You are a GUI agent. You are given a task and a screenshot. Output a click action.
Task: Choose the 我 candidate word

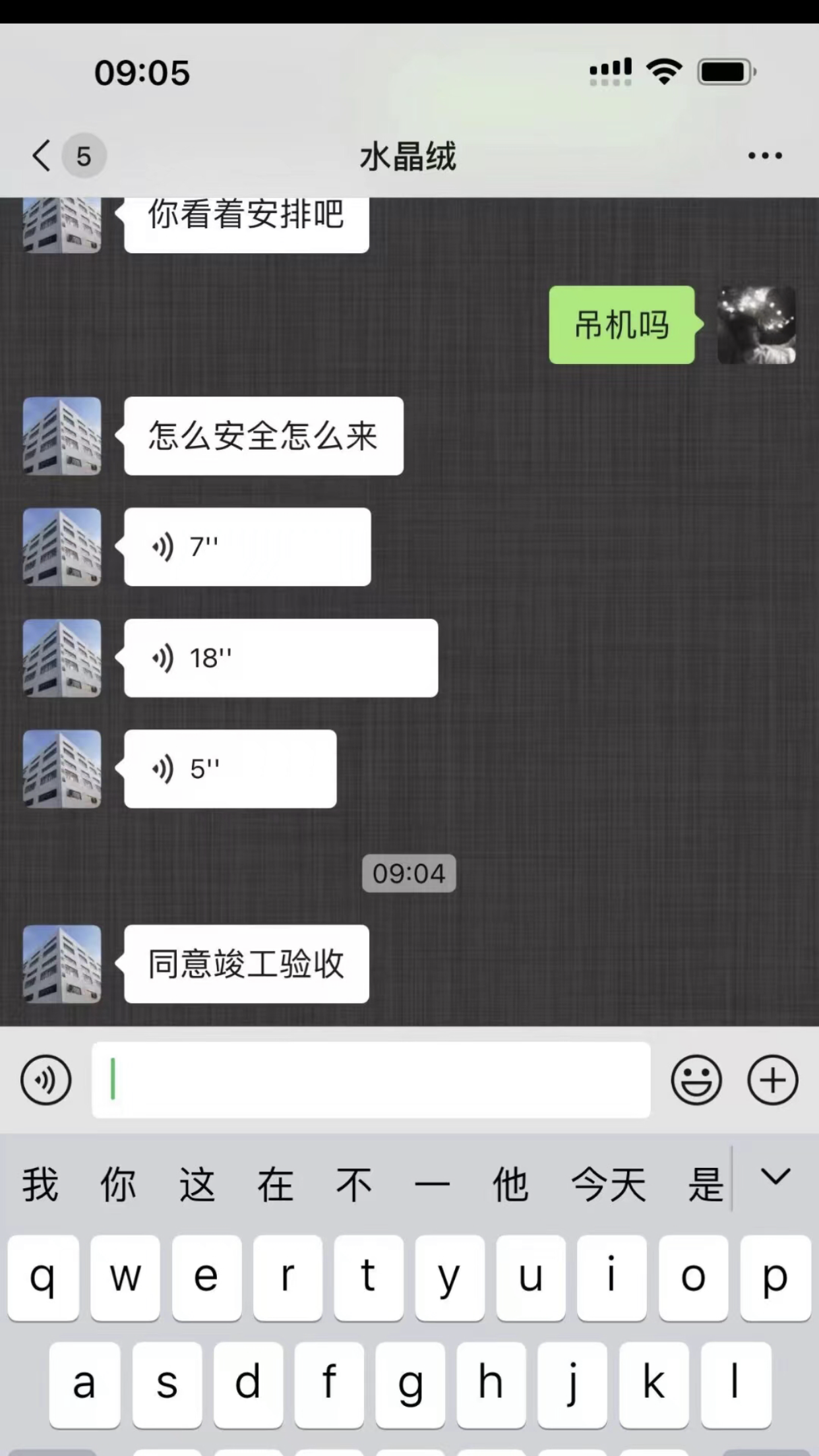[x=40, y=1185]
